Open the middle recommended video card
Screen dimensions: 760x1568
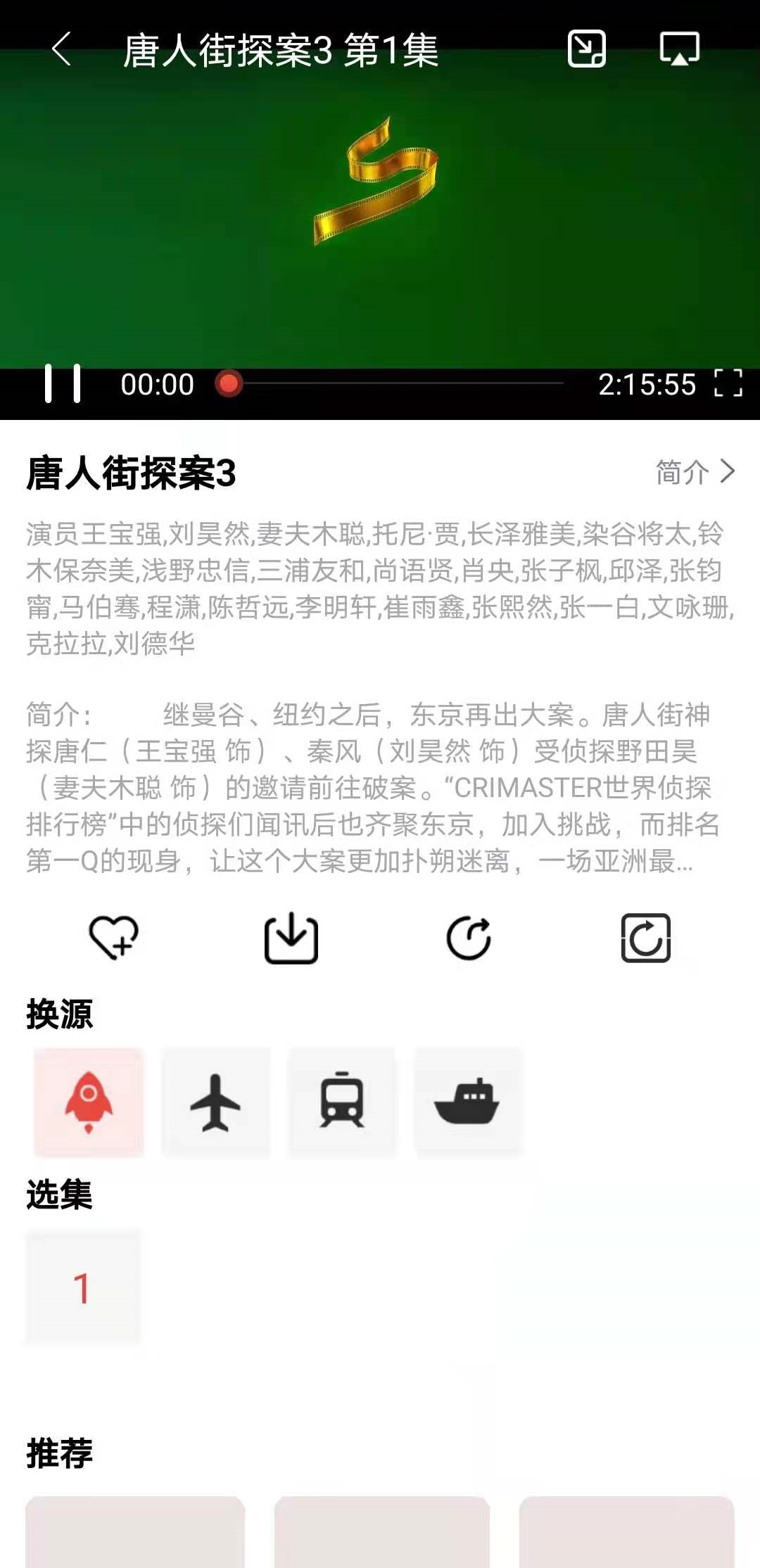[381, 1532]
